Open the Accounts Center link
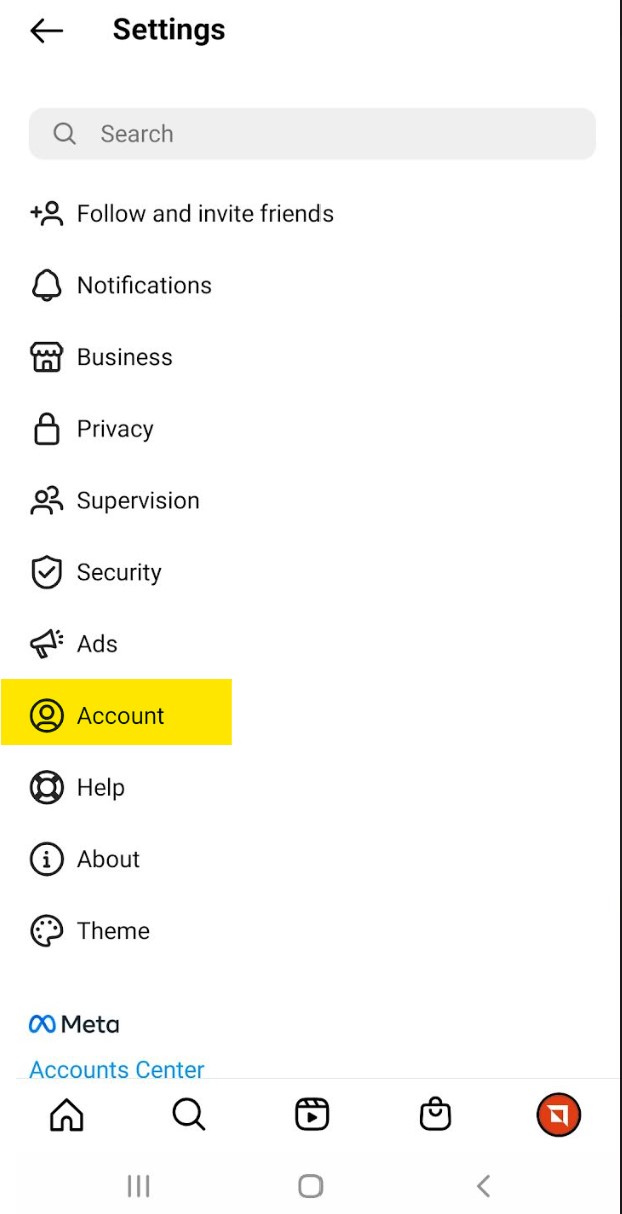The width and height of the screenshot is (622, 1214). click(117, 1069)
